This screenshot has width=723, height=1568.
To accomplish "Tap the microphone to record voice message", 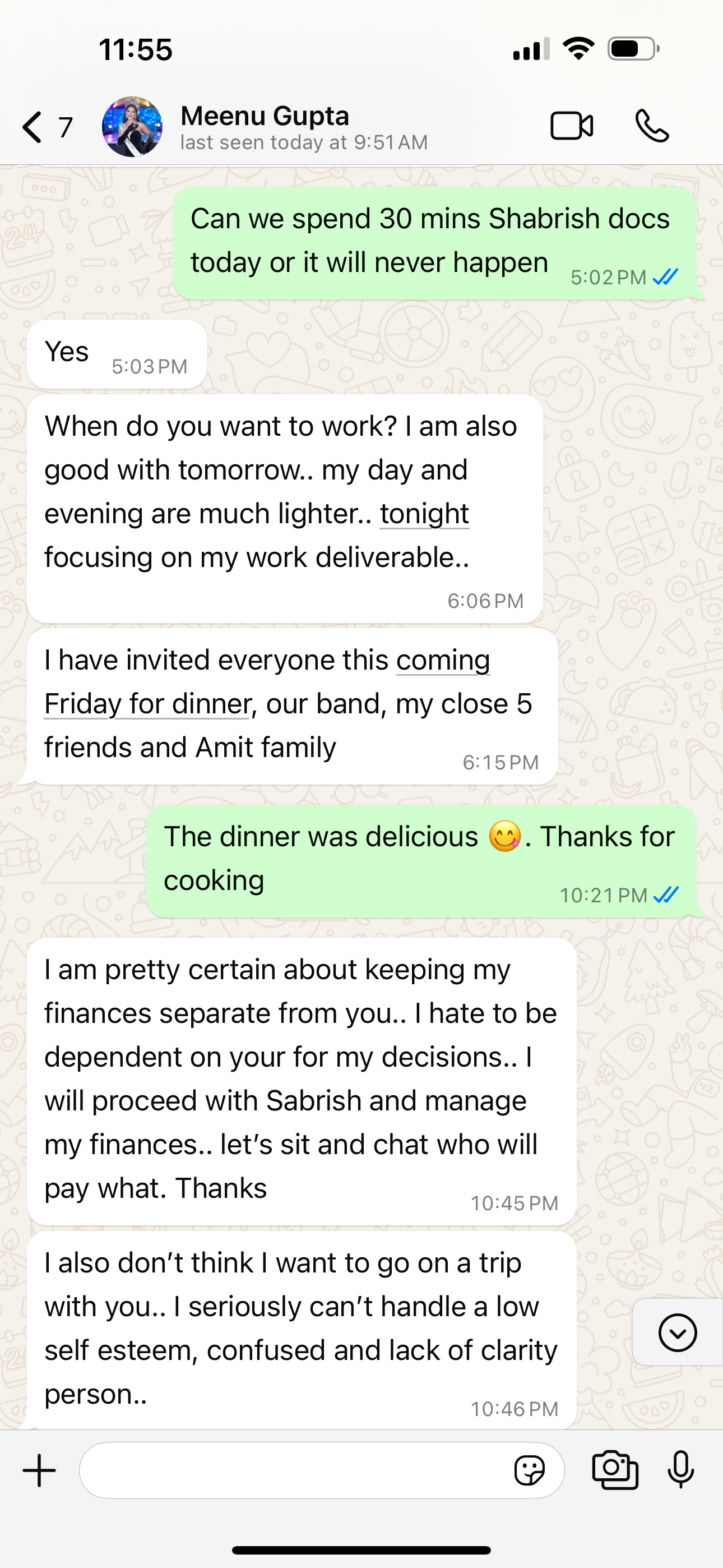I will point(680,1470).
